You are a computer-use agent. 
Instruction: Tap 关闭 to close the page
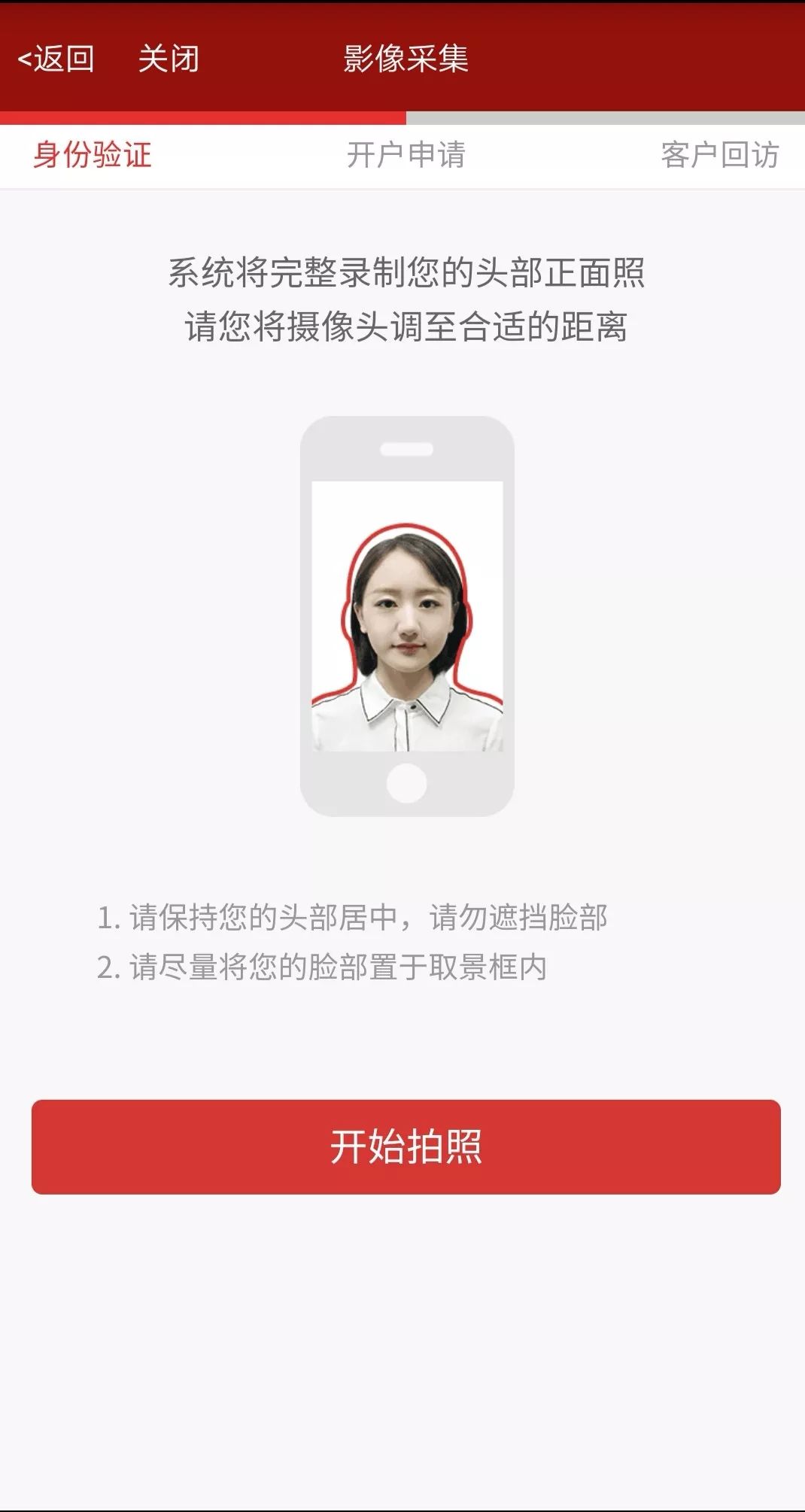pos(167,60)
